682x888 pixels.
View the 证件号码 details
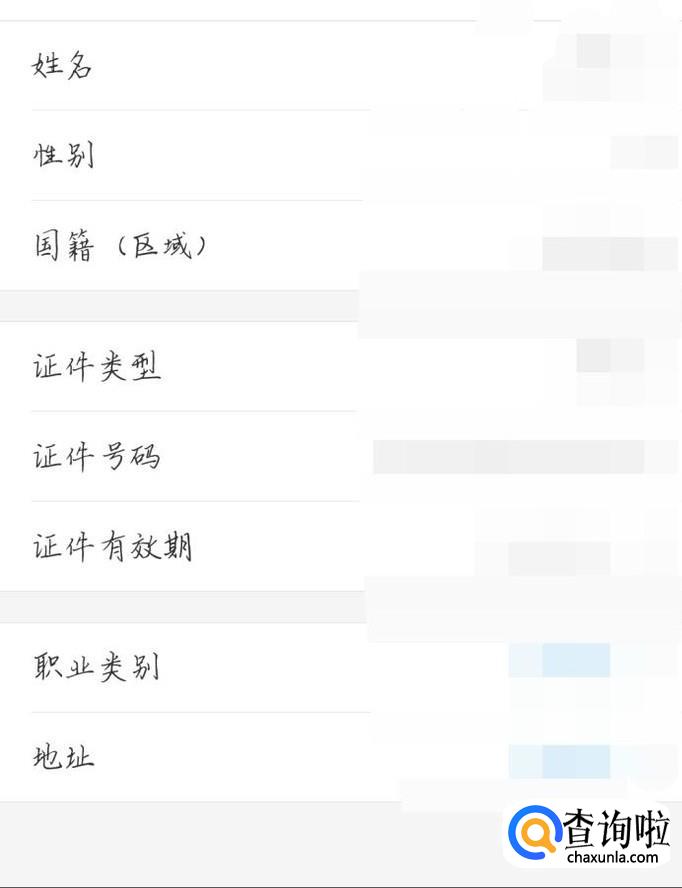(340, 457)
